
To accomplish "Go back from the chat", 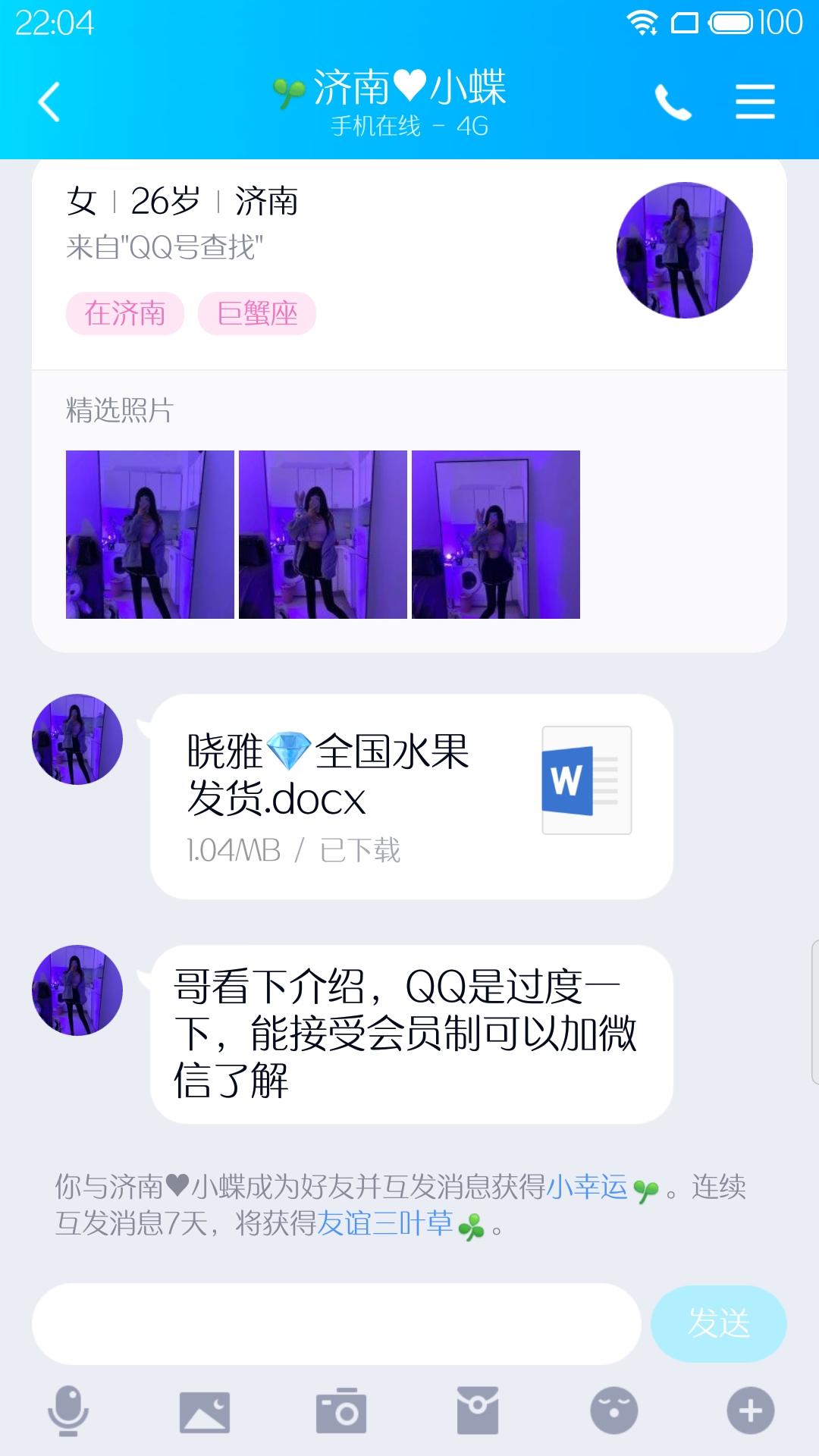I will (49, 102).
